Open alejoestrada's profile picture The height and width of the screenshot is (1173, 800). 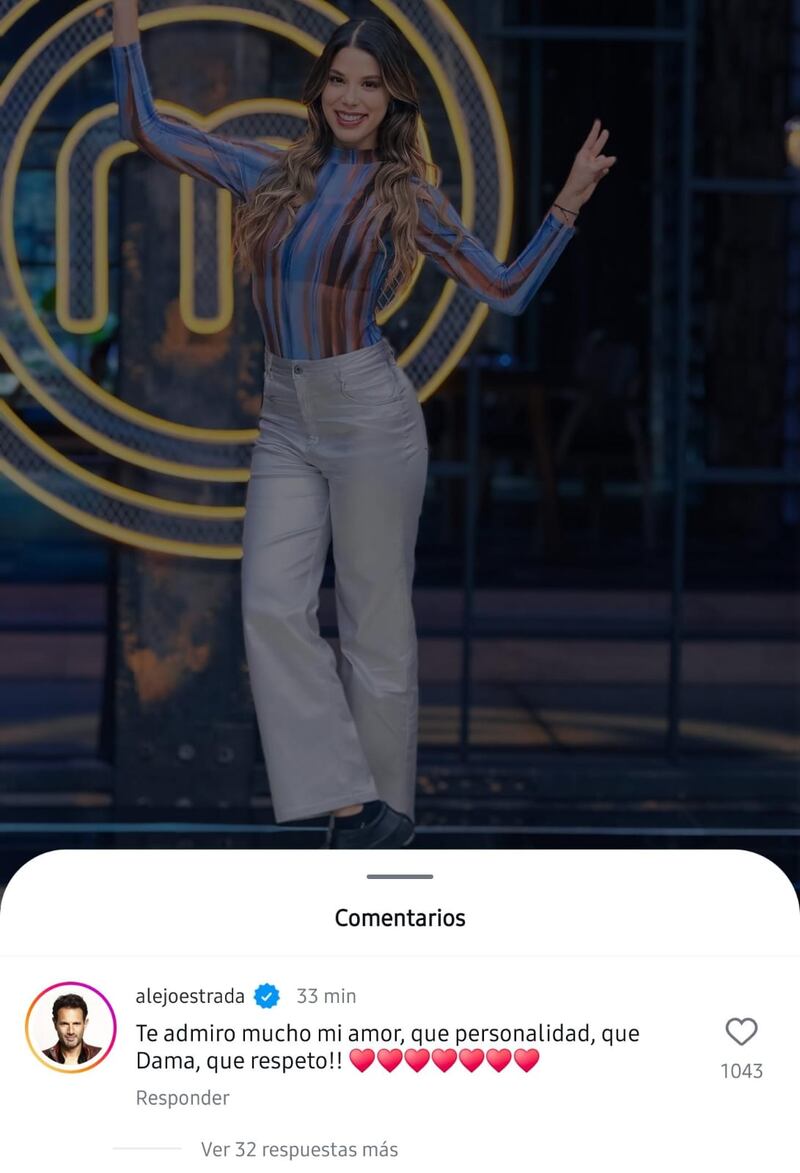pos(70,1028)
